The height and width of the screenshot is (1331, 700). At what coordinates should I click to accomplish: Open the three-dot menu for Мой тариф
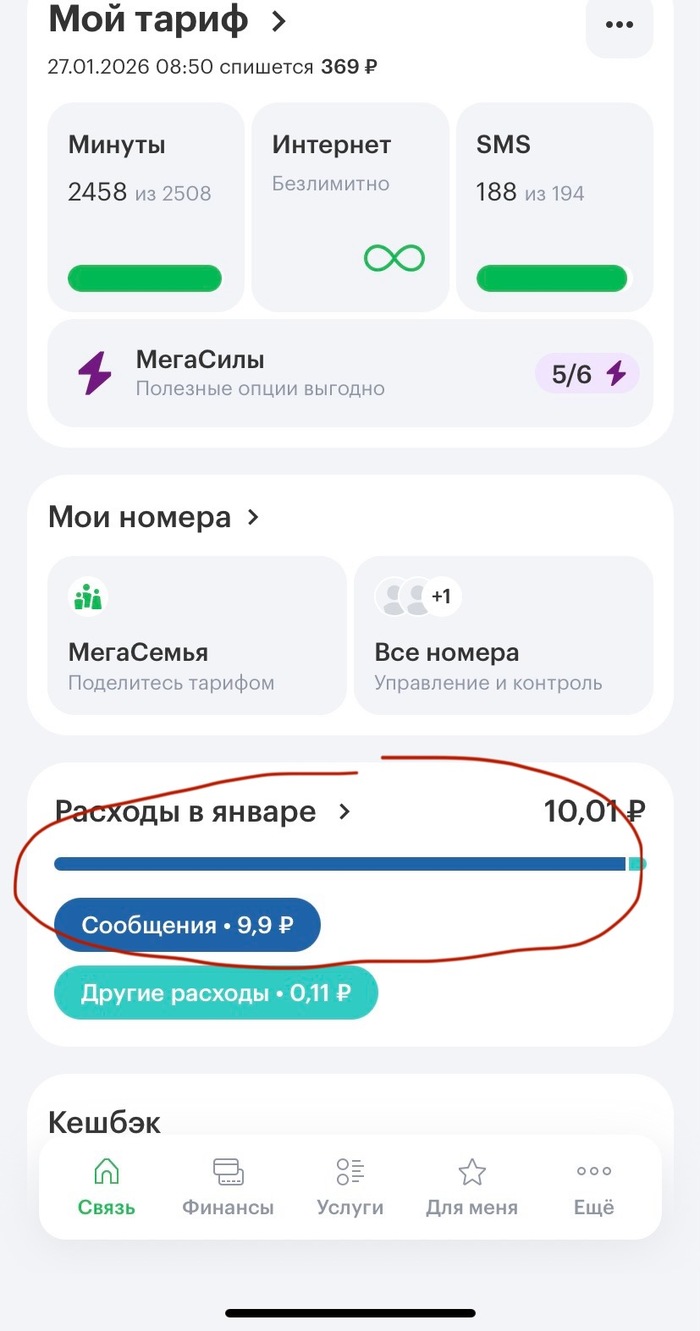[619, 25]
